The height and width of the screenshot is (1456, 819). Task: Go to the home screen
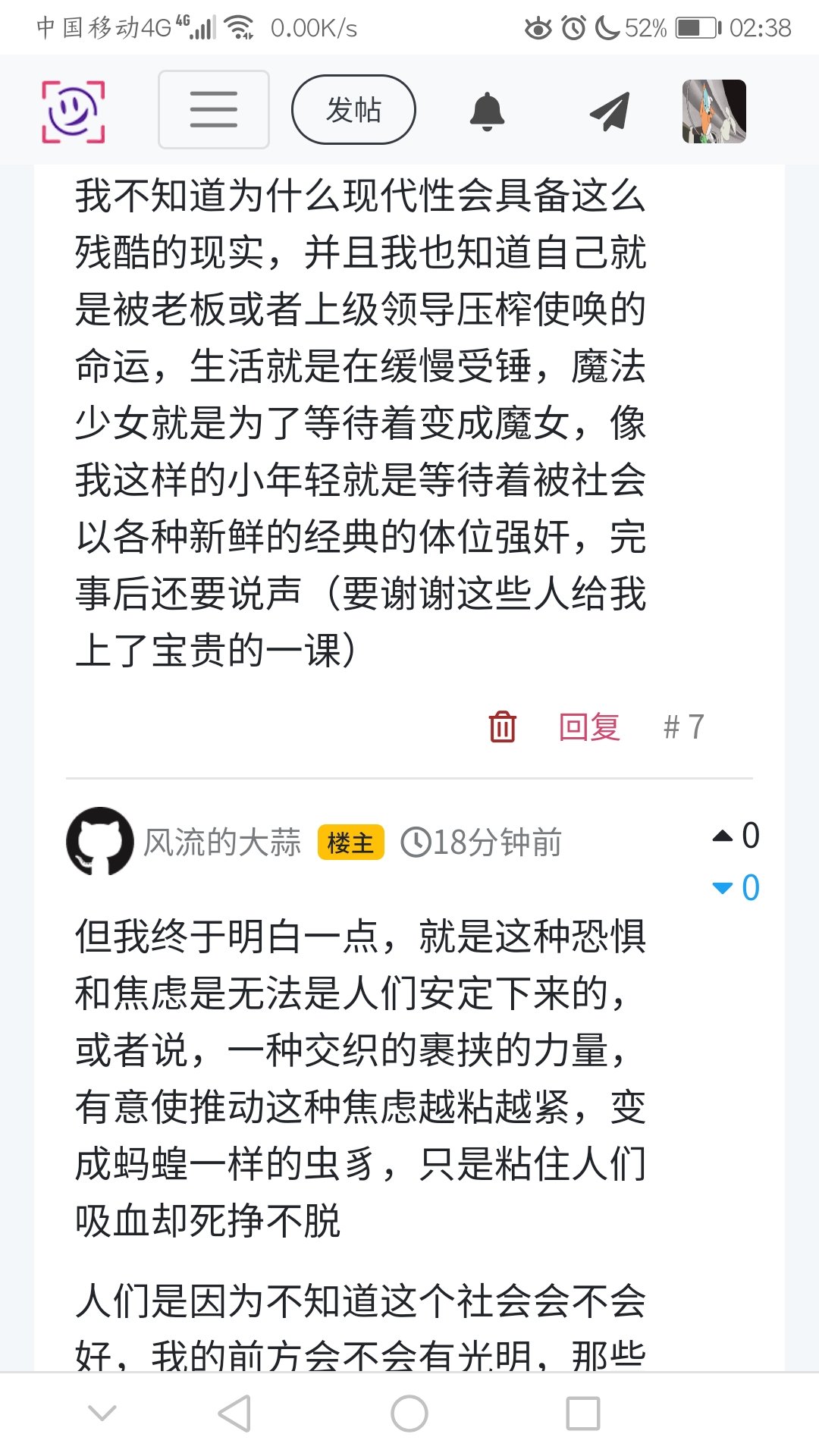[409, 1414]
